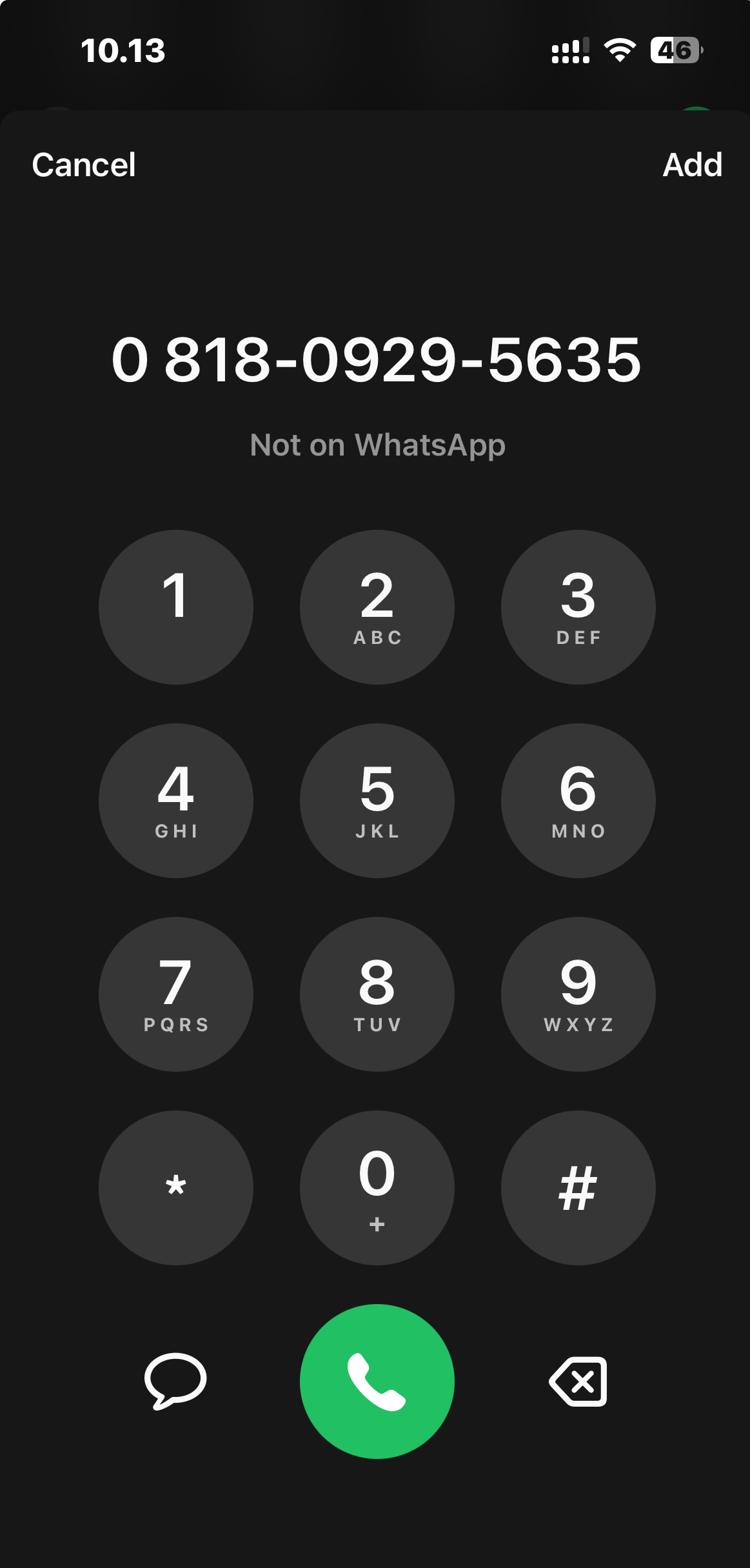The height and width of the screenshot is (1568, 750).
Task: Enter digit 2 (ABC)
Action: pyautogui.click(x=377, y=607)
